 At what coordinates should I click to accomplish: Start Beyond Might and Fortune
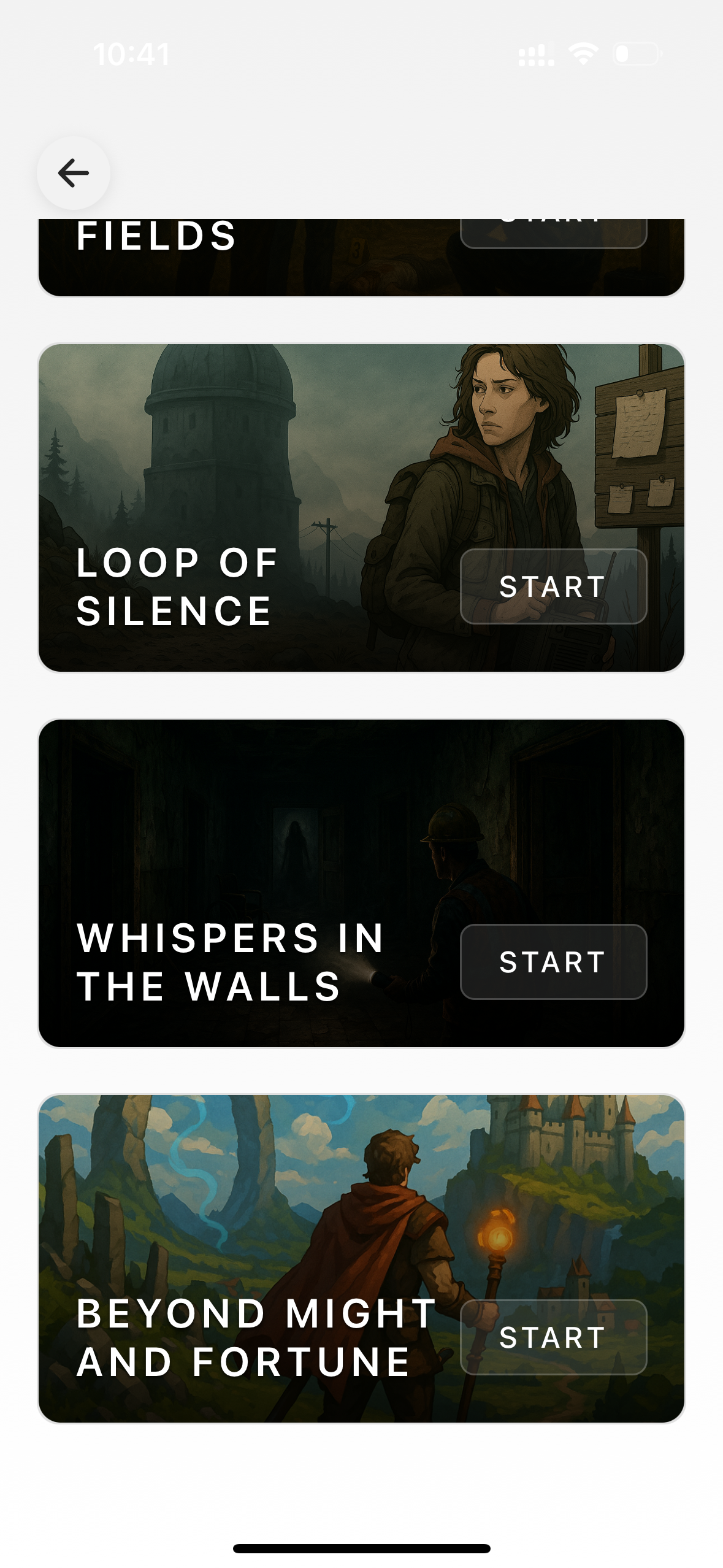pyautogui.click(x=553, y=1337)
